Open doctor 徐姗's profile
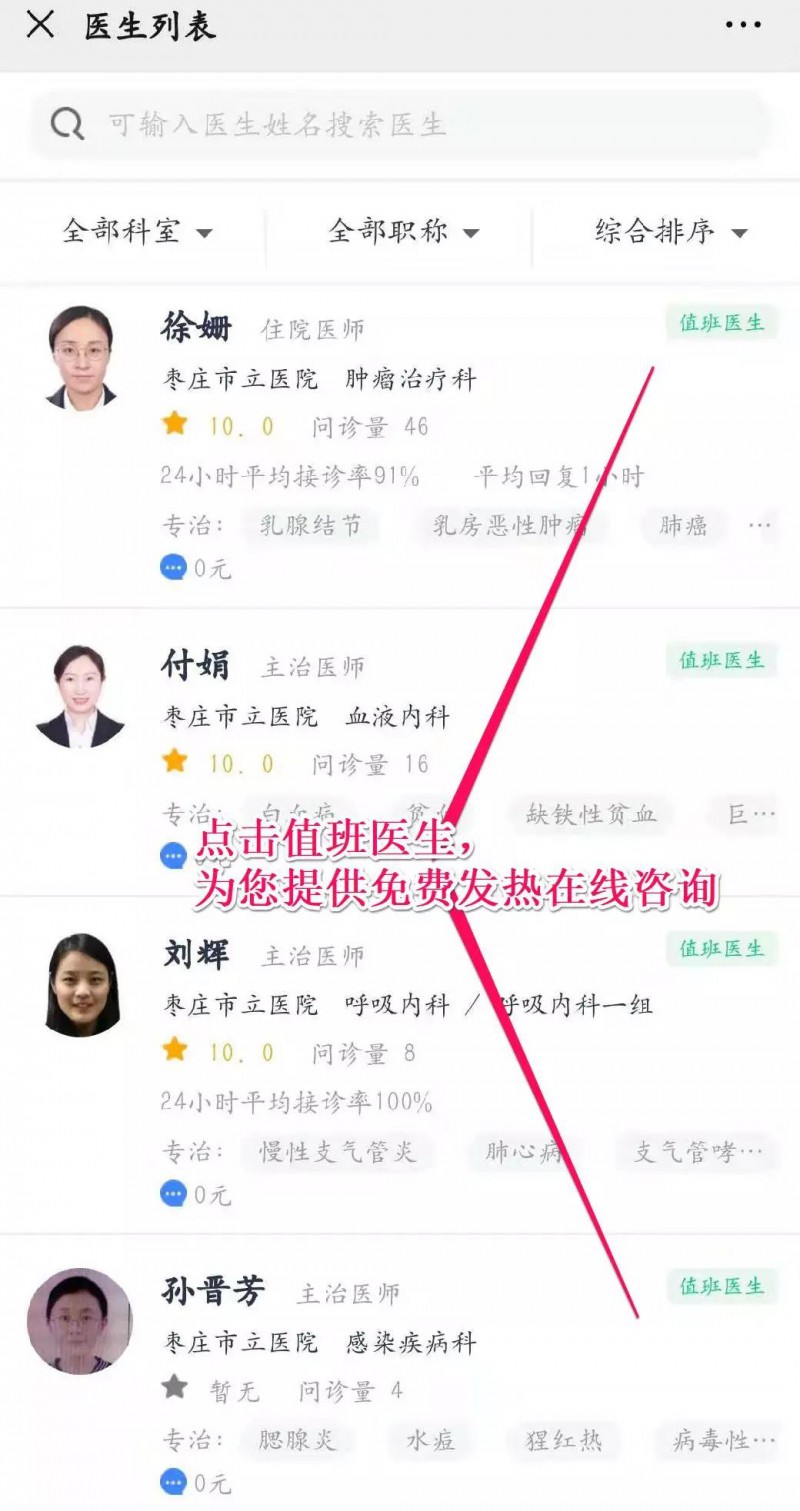This screenshot has height=1511, width=800. click(x=196, y=327)
